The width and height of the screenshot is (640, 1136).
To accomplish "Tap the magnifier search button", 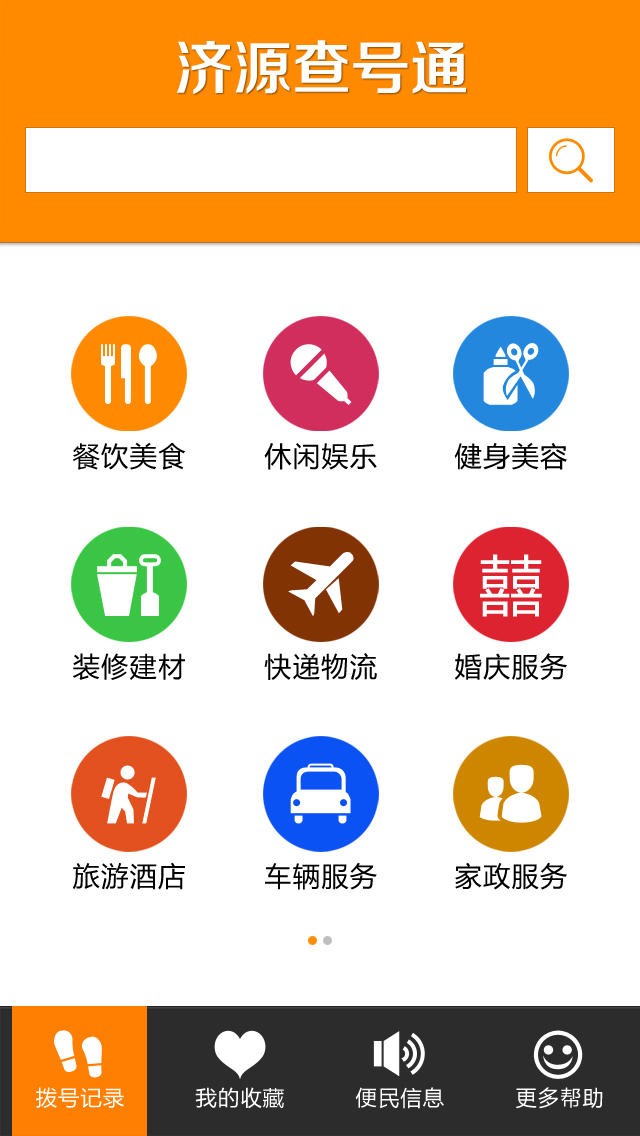I will coord(570,160).
